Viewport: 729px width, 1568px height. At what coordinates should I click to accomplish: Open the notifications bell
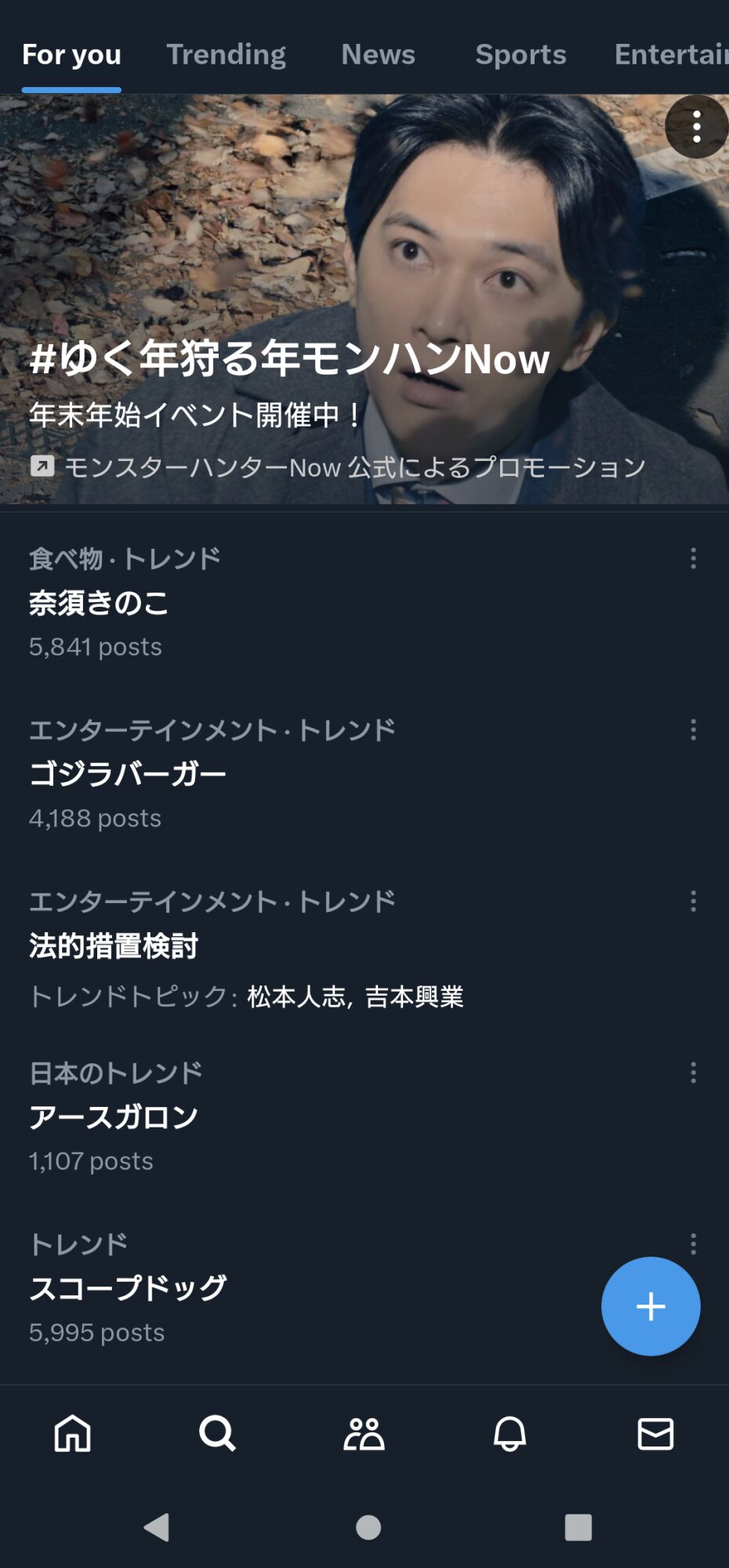click(510, 1434)
